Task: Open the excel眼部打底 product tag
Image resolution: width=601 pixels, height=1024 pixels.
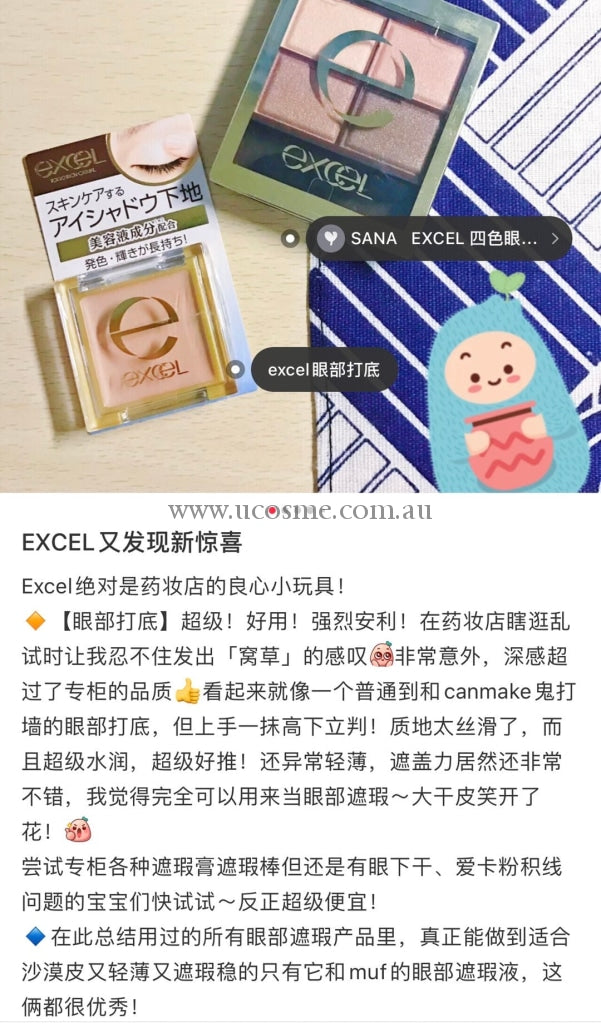Action: click(x=324, y=370)
